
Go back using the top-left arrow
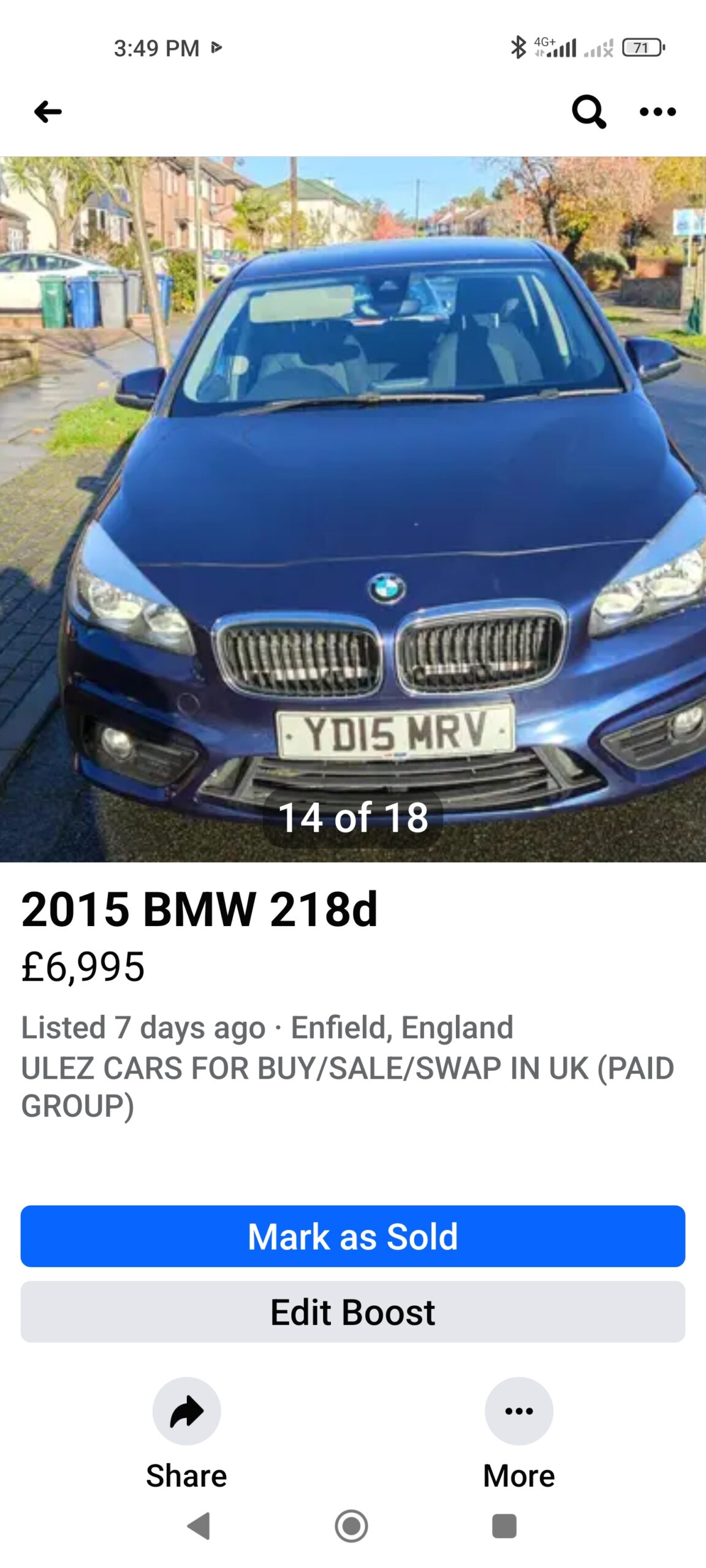pos(48,111)
